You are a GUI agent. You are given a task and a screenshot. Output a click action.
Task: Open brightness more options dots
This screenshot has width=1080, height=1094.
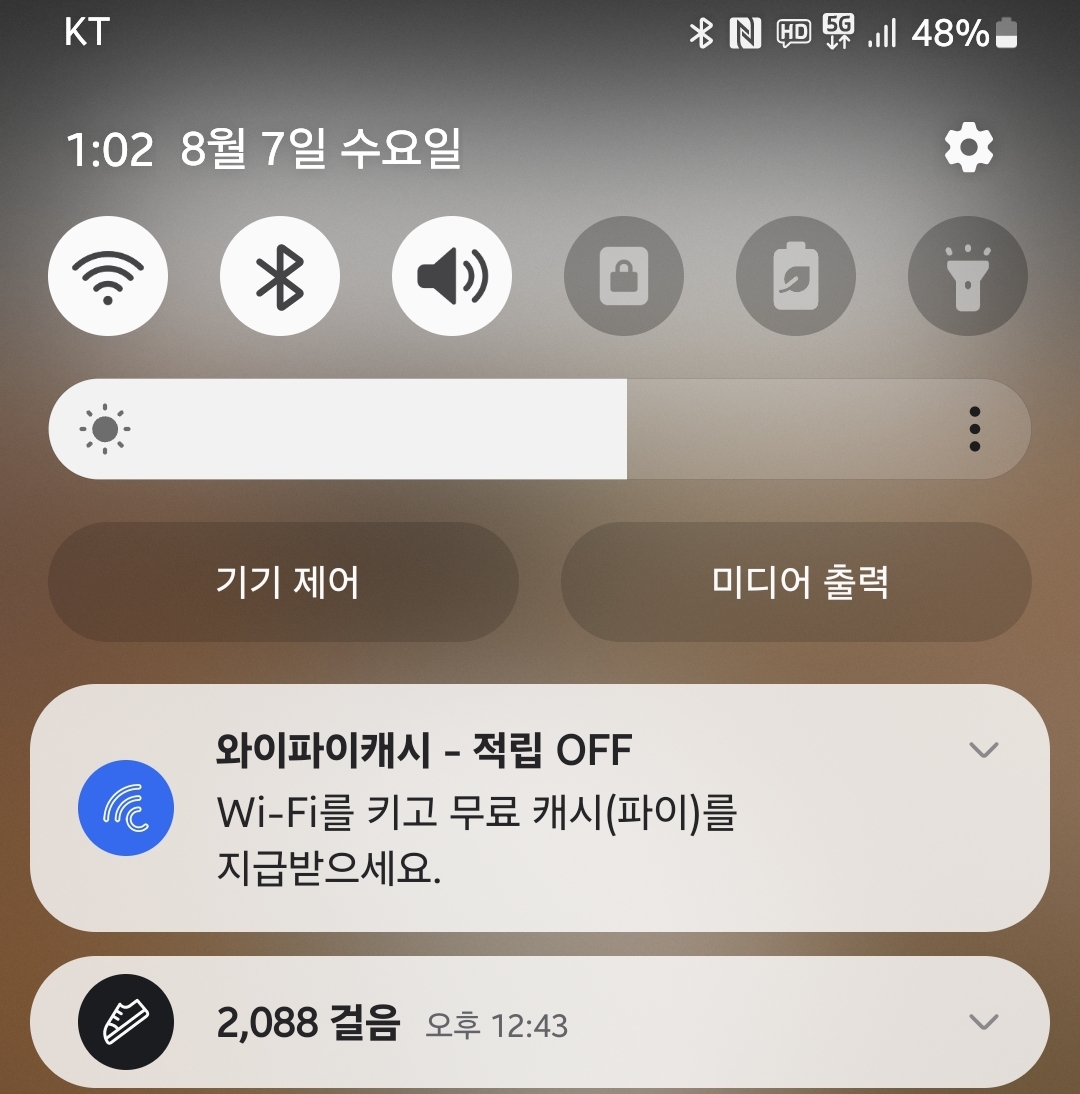(x=974, y=430)
